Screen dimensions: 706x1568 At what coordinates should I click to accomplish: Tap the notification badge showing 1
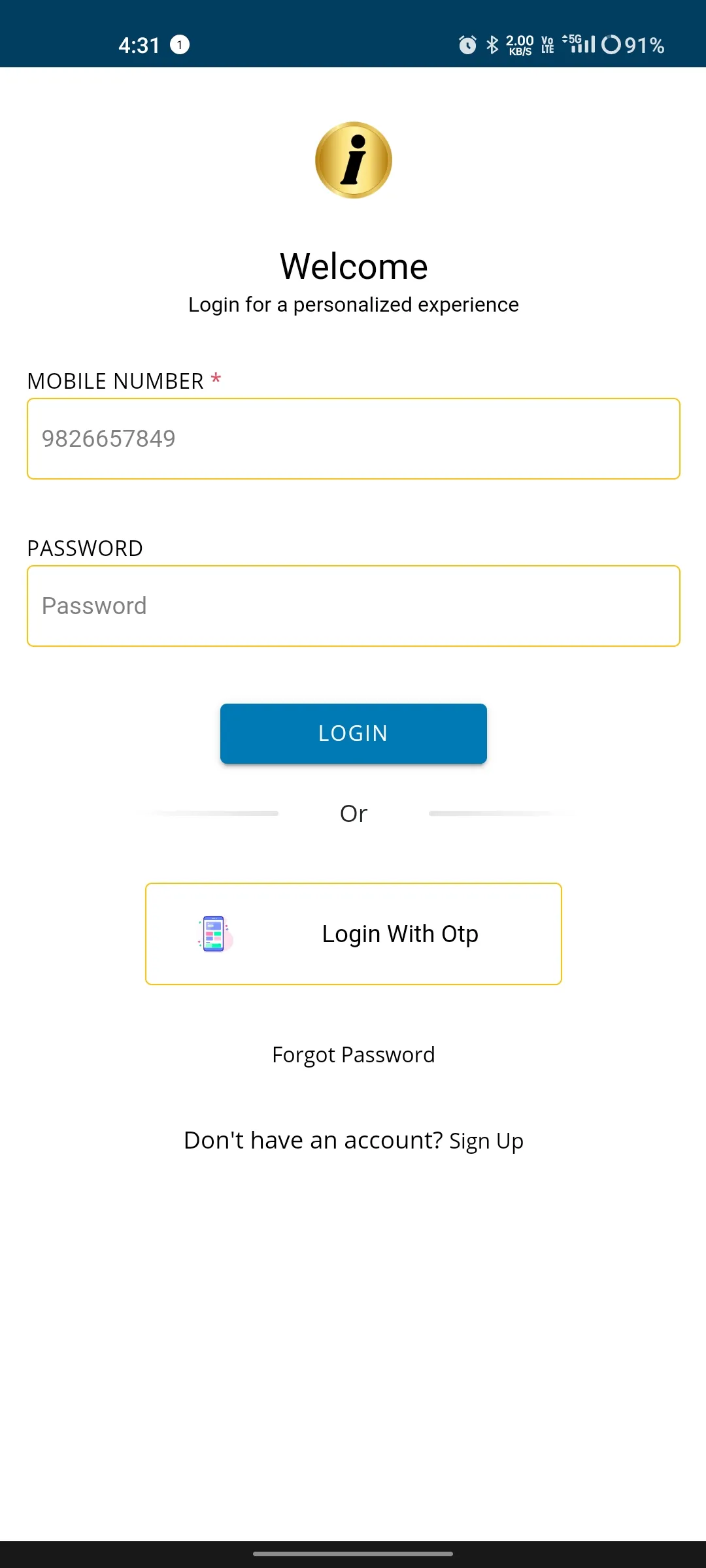click(180, 45)
